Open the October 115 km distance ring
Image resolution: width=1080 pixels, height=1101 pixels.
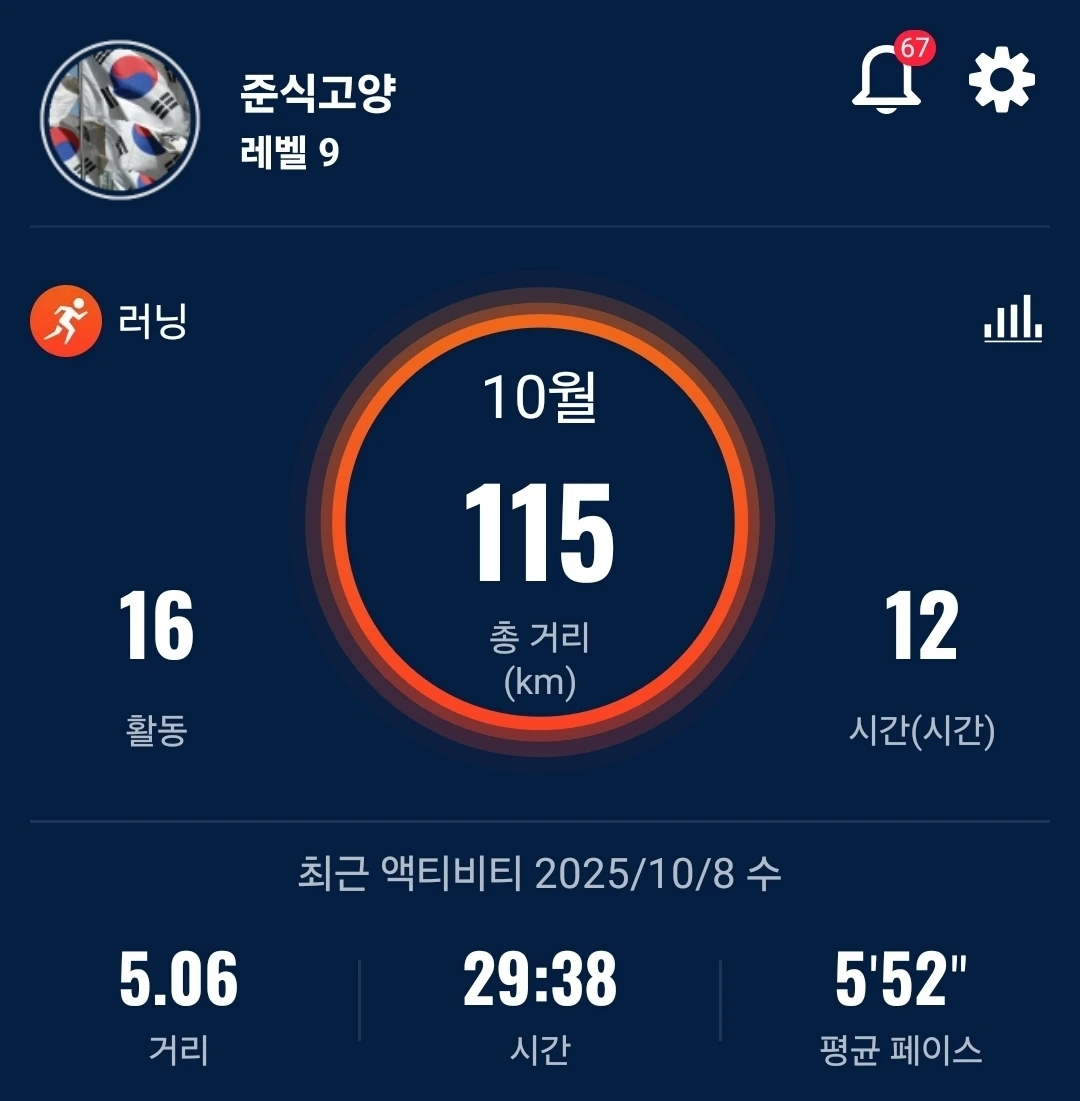[x=539, y=522]
